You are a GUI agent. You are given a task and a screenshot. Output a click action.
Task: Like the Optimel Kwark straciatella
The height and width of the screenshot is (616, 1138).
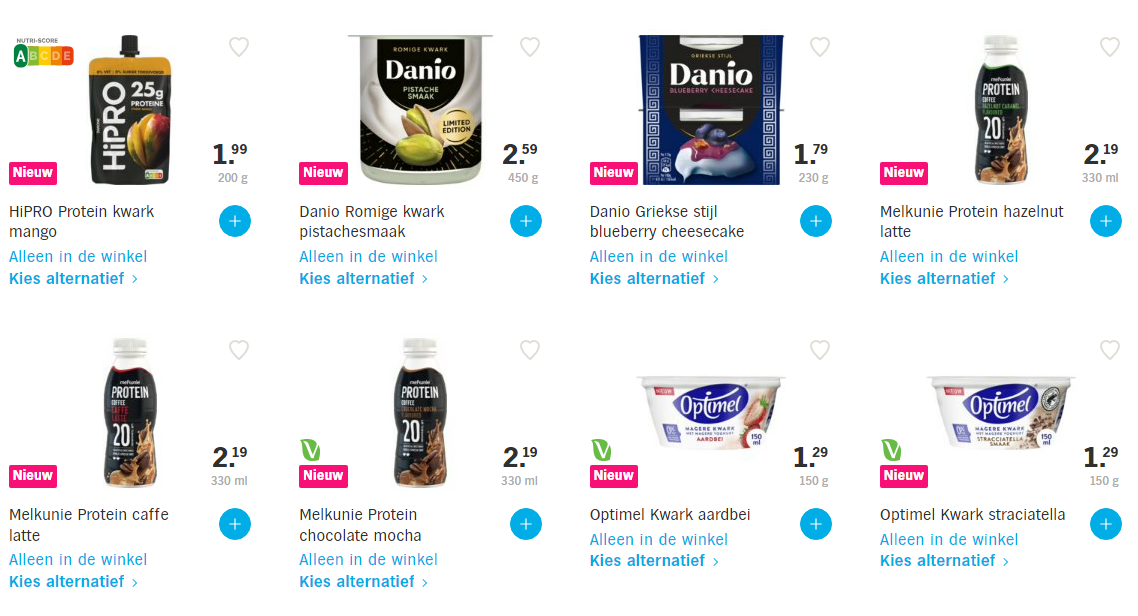click(1110, 350)
